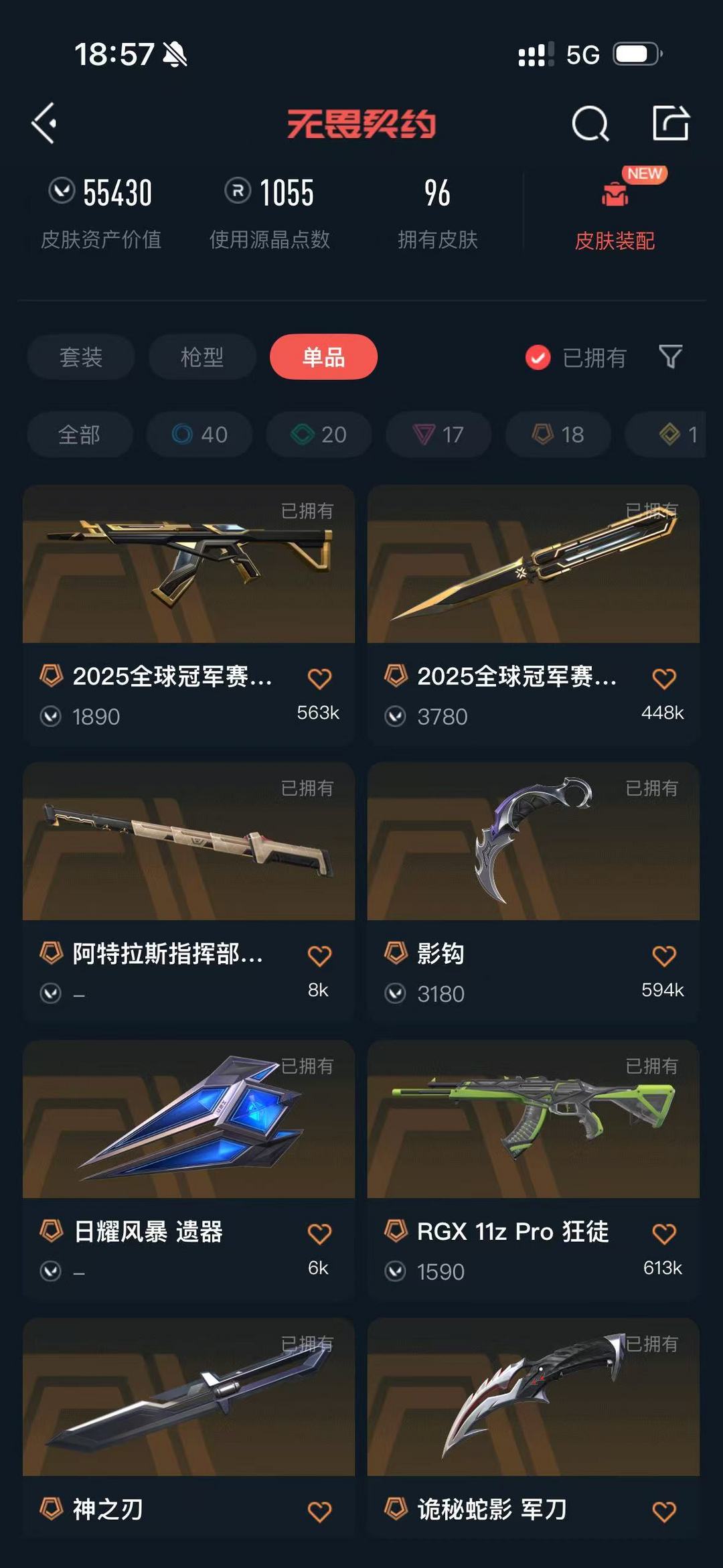The height and width of the screenshot is (1568, 723).
Task: Select the pink tier filter showing 17
Action: 437,435
